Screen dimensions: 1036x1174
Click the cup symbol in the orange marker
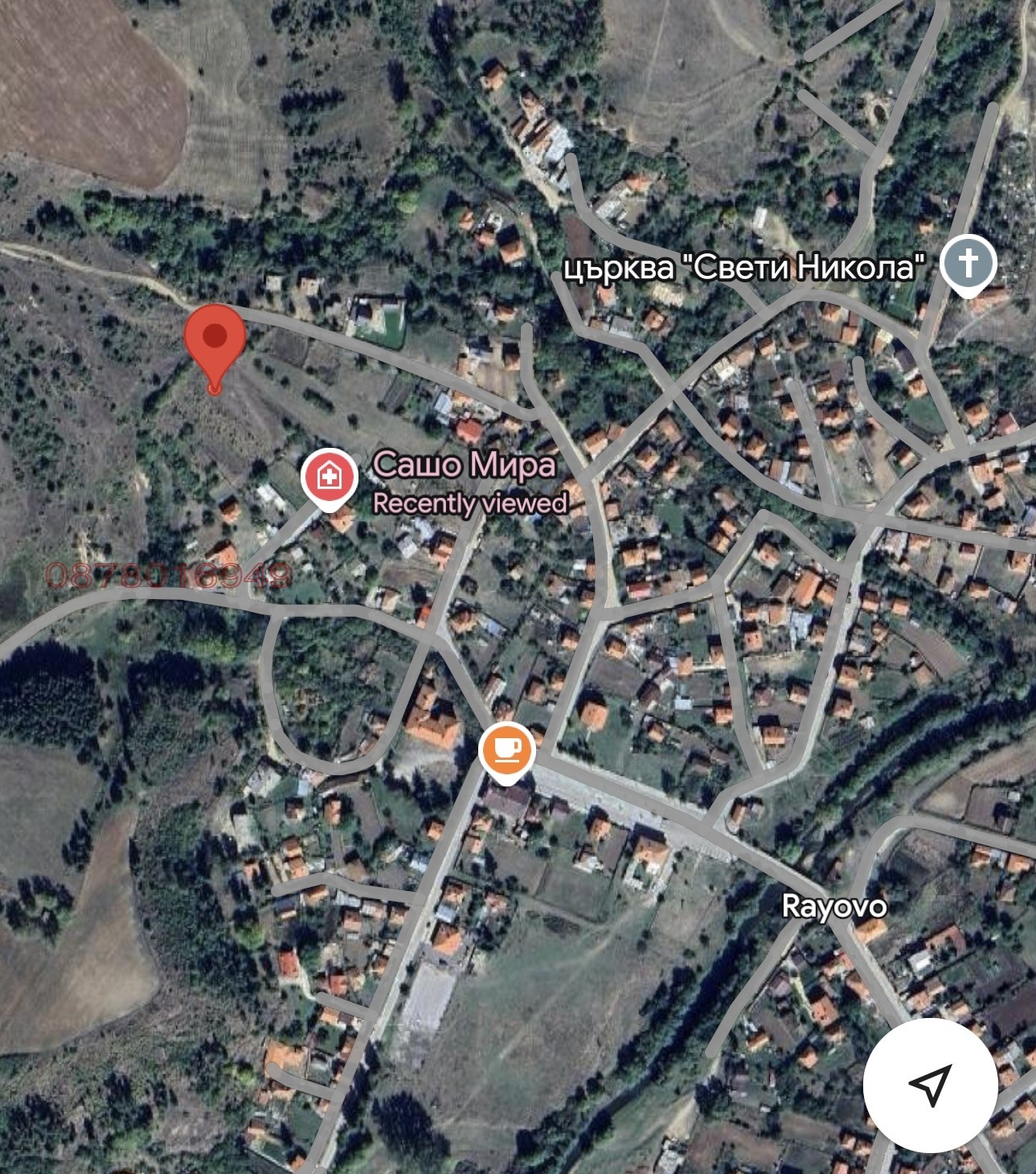506,748
